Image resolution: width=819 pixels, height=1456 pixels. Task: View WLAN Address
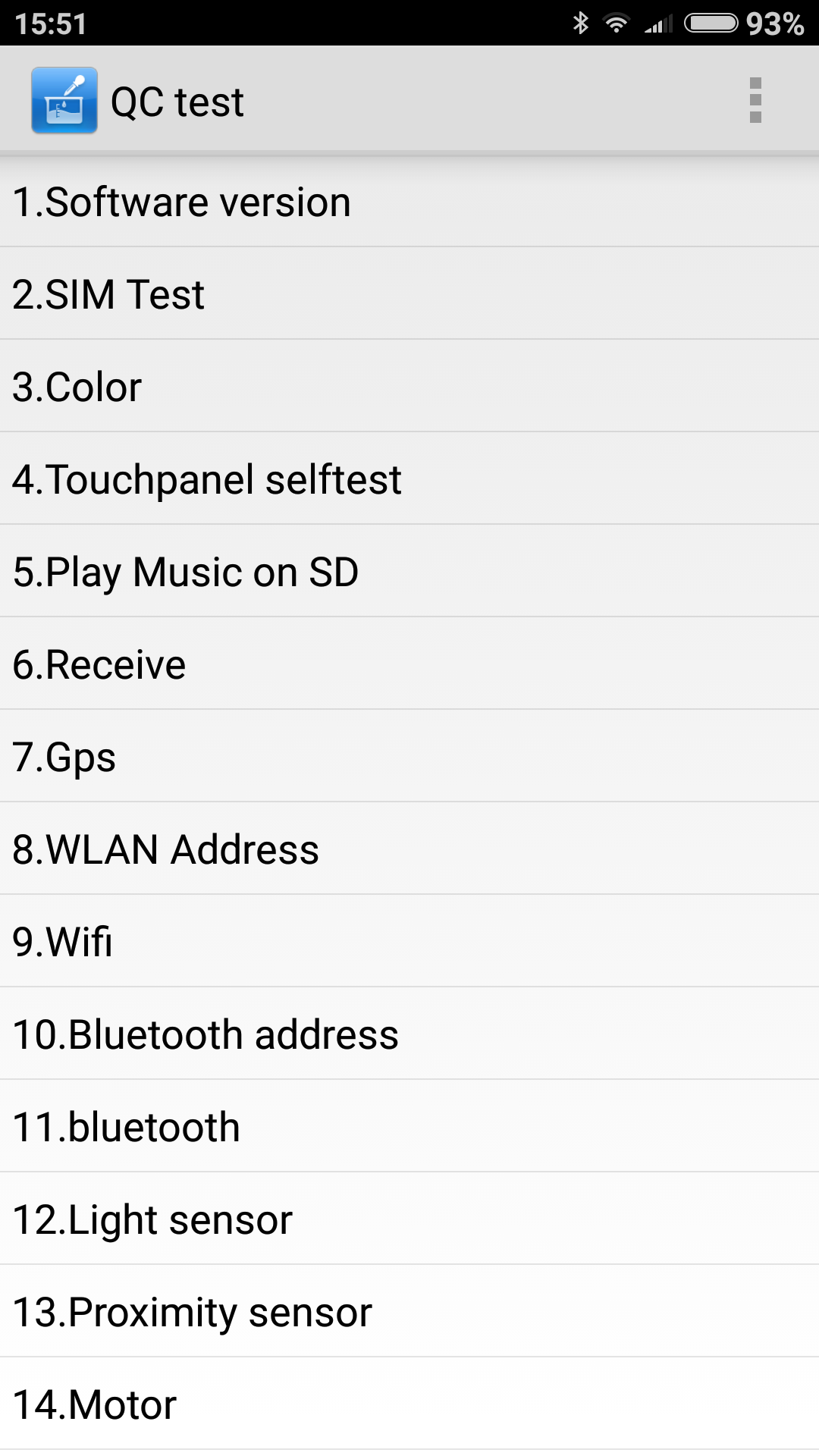coord(166,849)
